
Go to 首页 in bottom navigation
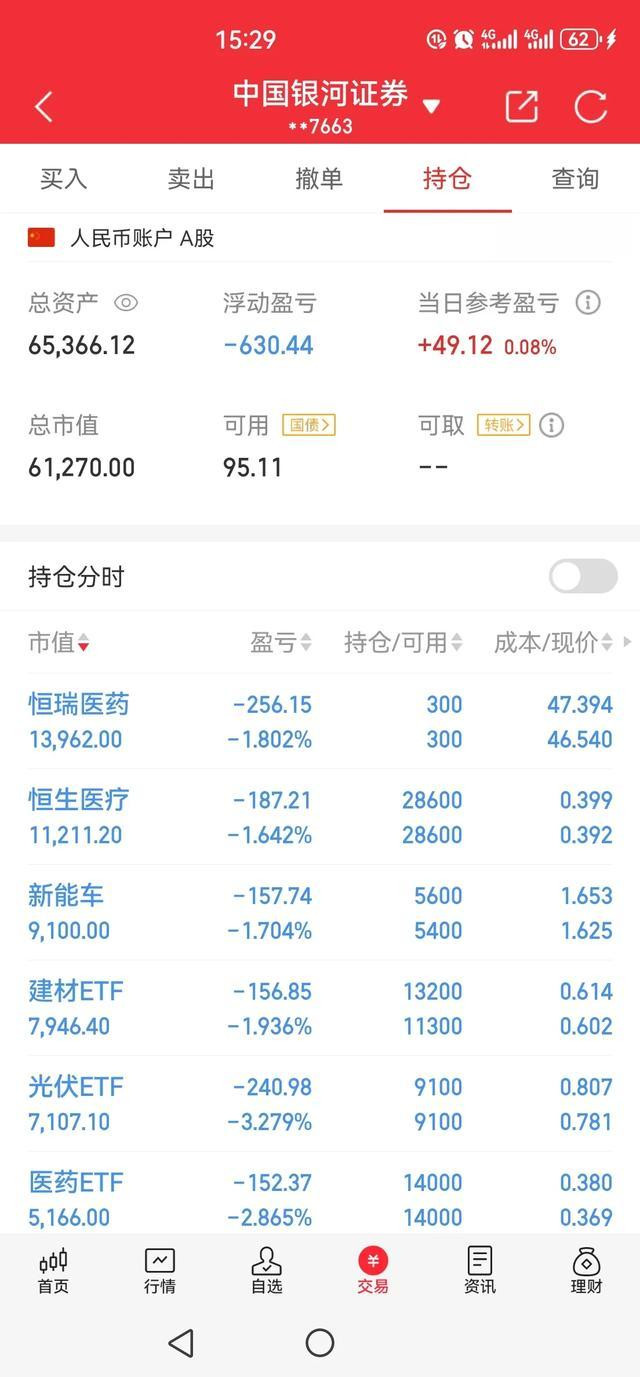point(53,1271)
